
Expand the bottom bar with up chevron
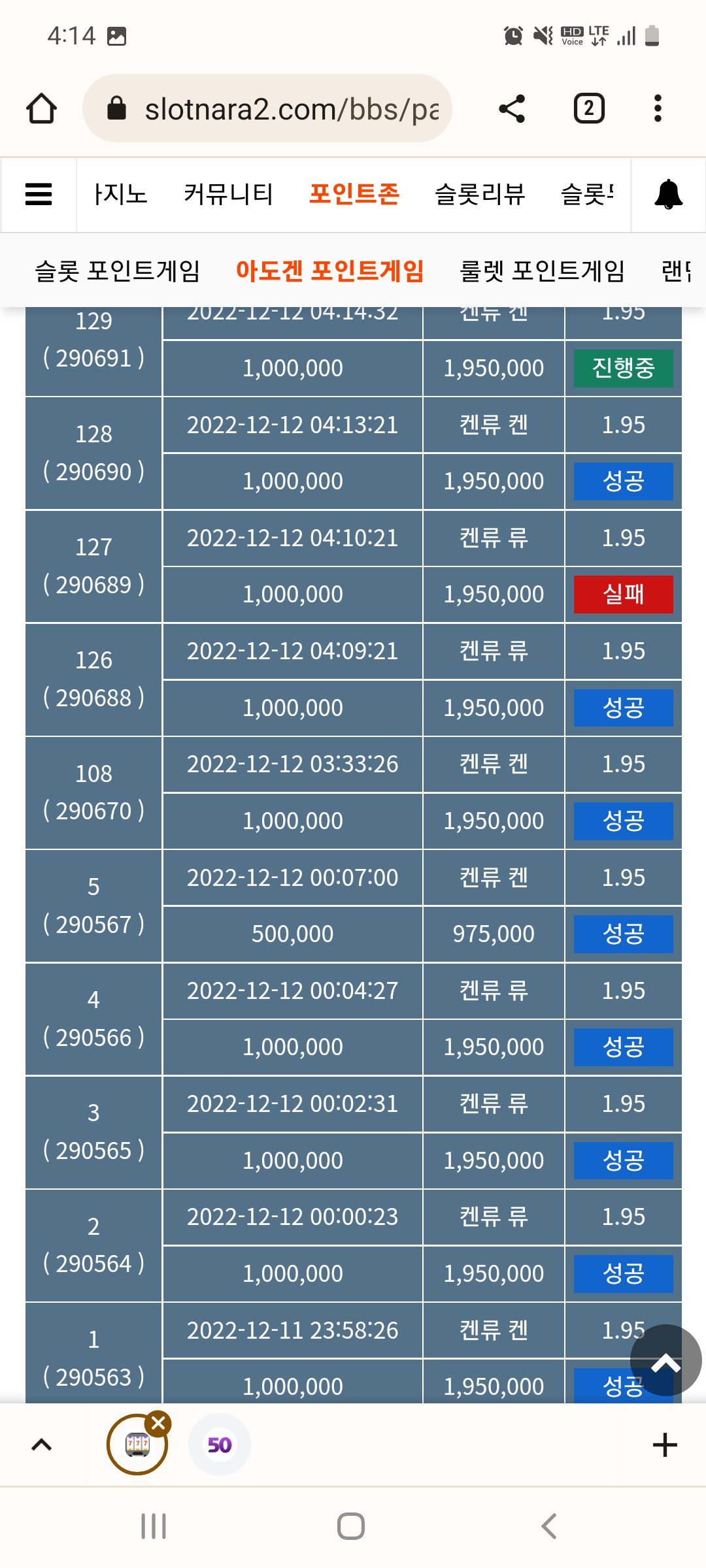click(x=42, y=1445)
